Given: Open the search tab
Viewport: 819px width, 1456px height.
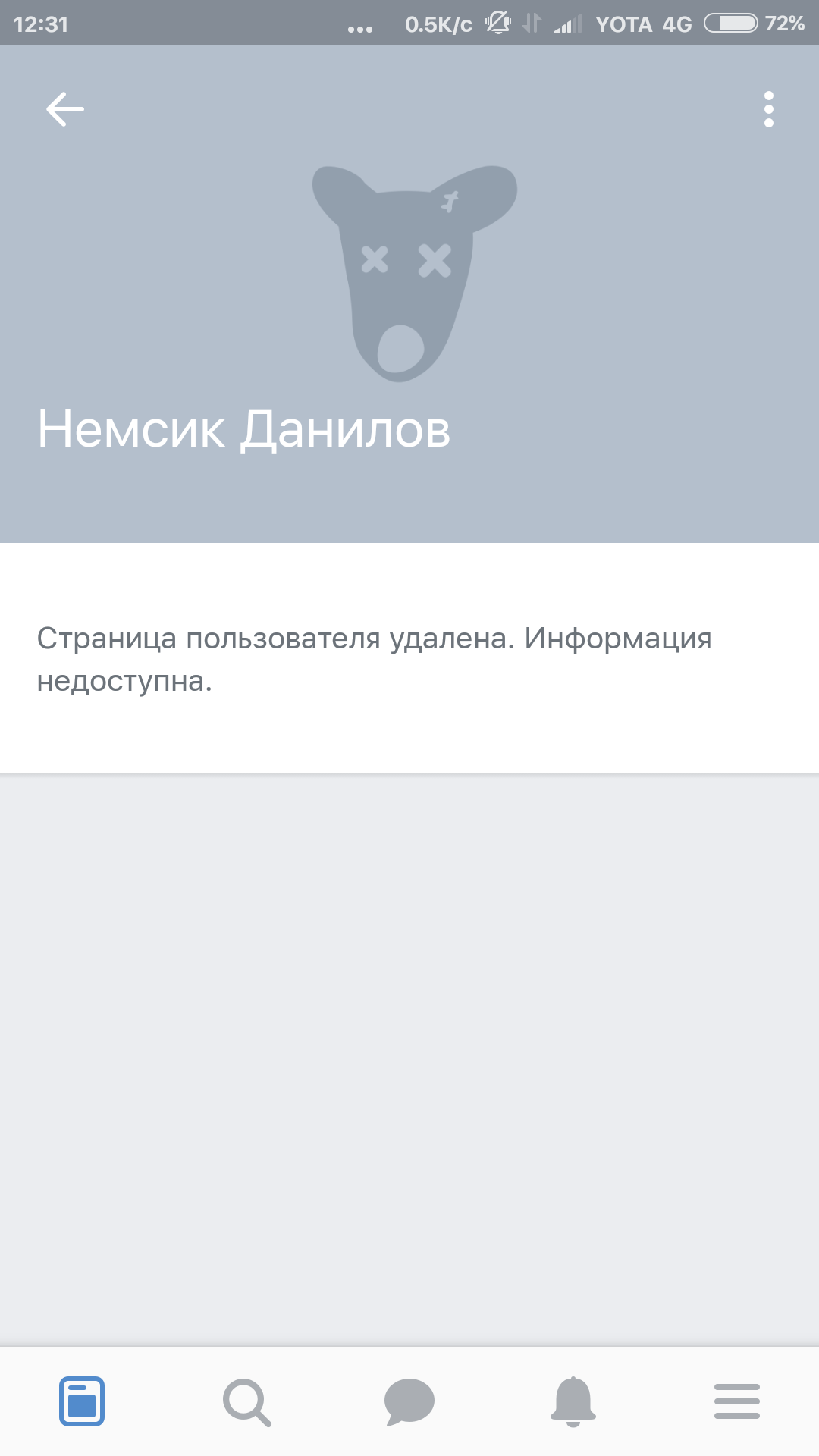Looking at the screenshot, I should 246,1401.
